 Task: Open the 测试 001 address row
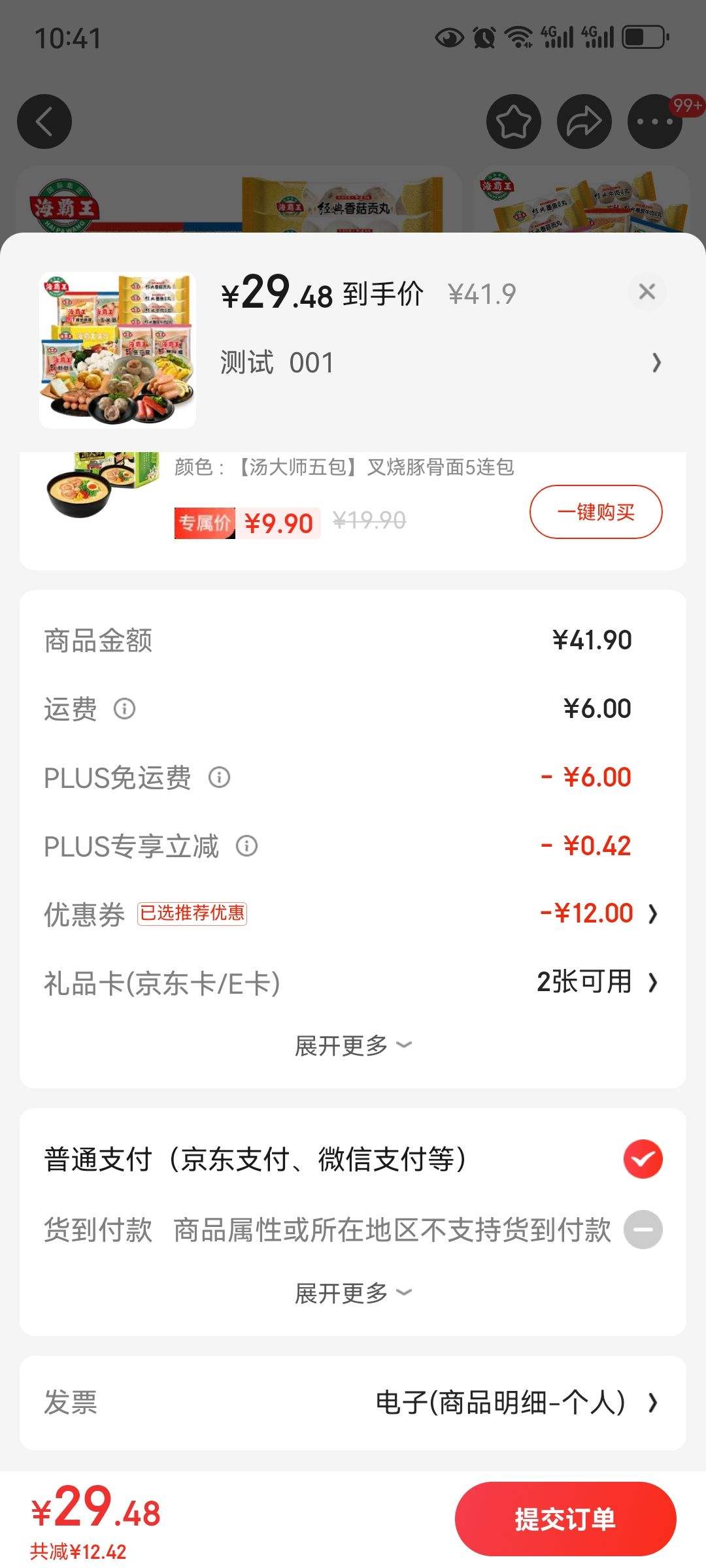[x=437, y=362]
